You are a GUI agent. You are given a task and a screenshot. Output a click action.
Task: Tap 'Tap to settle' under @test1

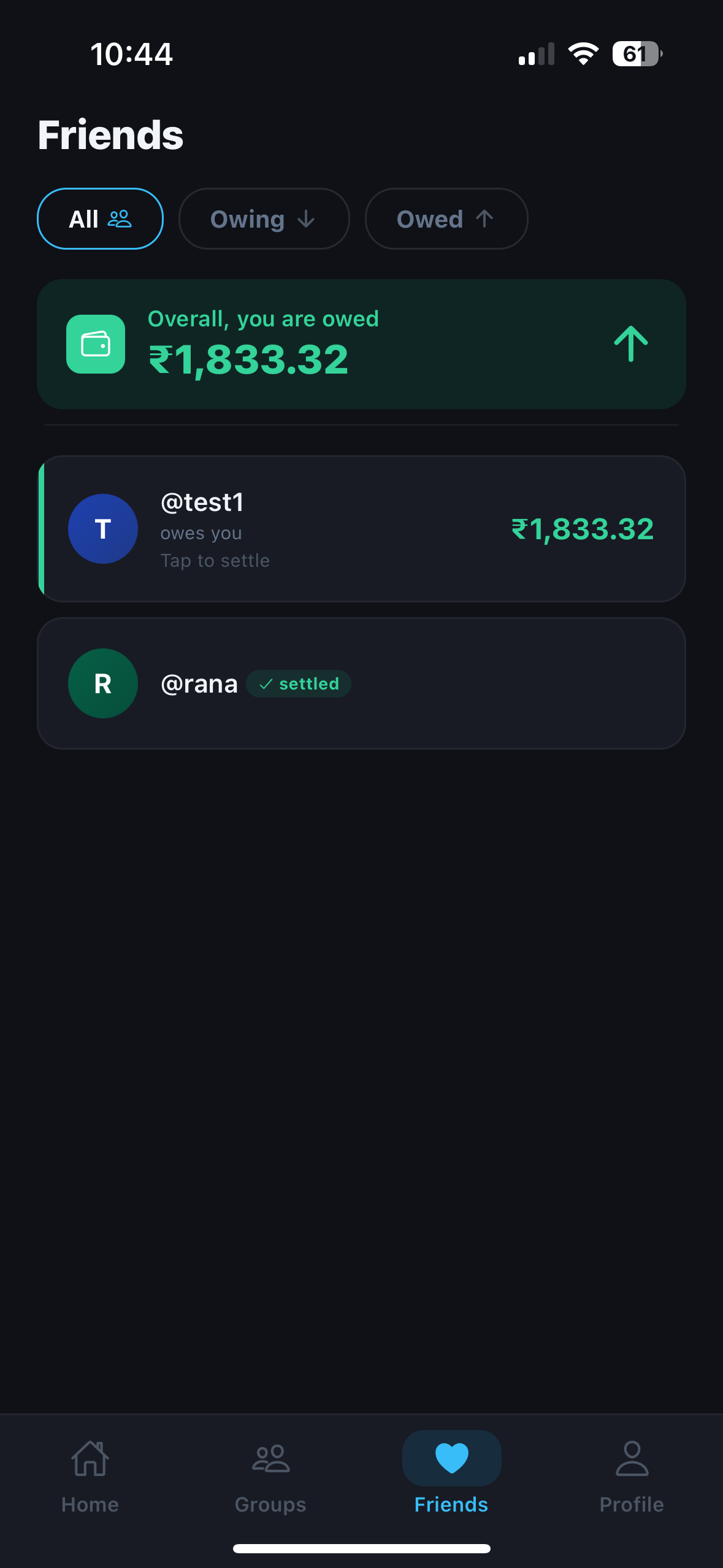(215, 560)
